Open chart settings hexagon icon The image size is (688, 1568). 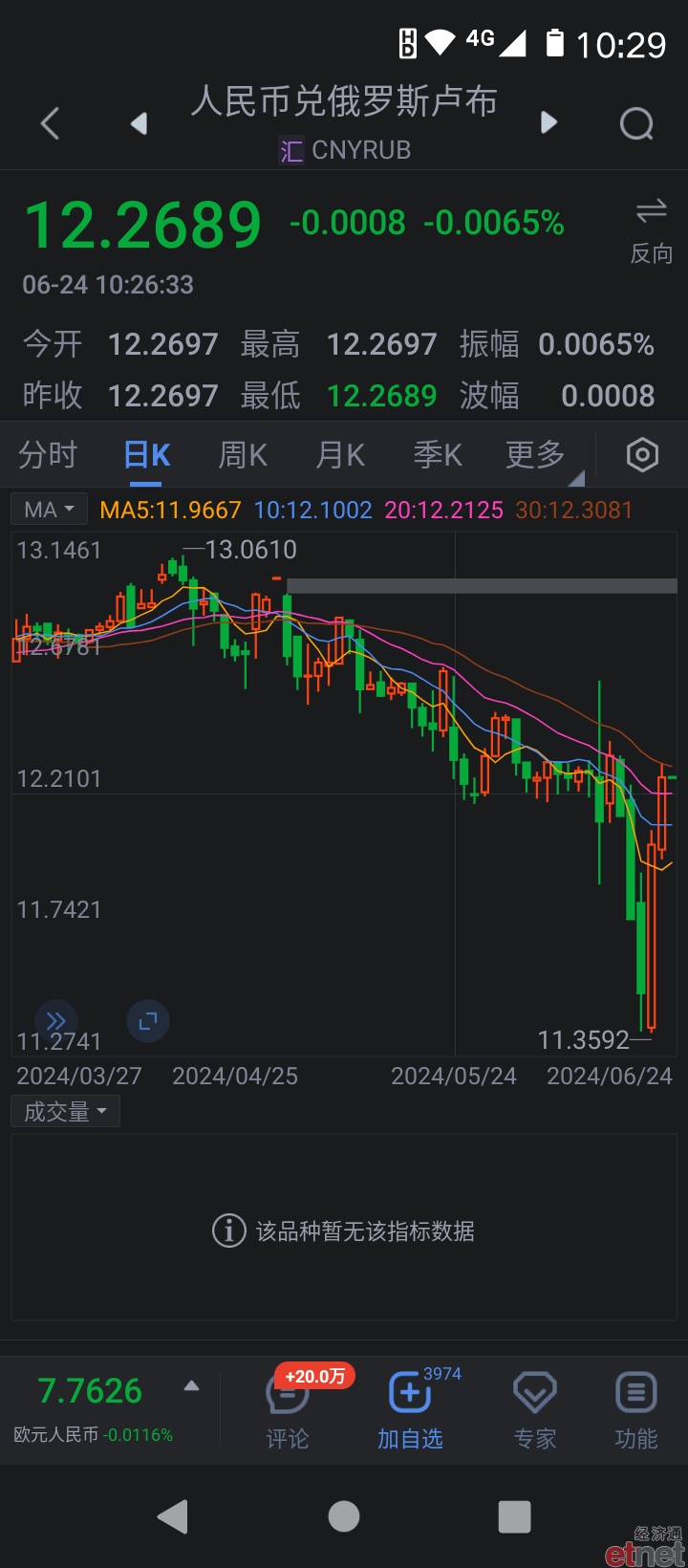642,455
